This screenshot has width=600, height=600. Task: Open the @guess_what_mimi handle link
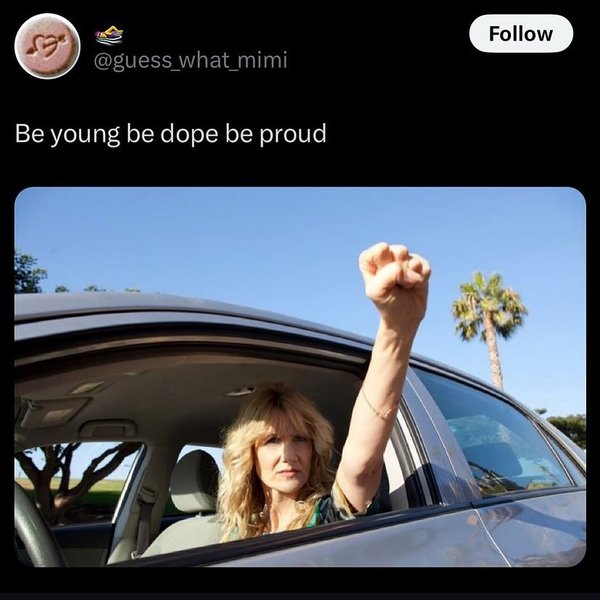click(190, 61)
